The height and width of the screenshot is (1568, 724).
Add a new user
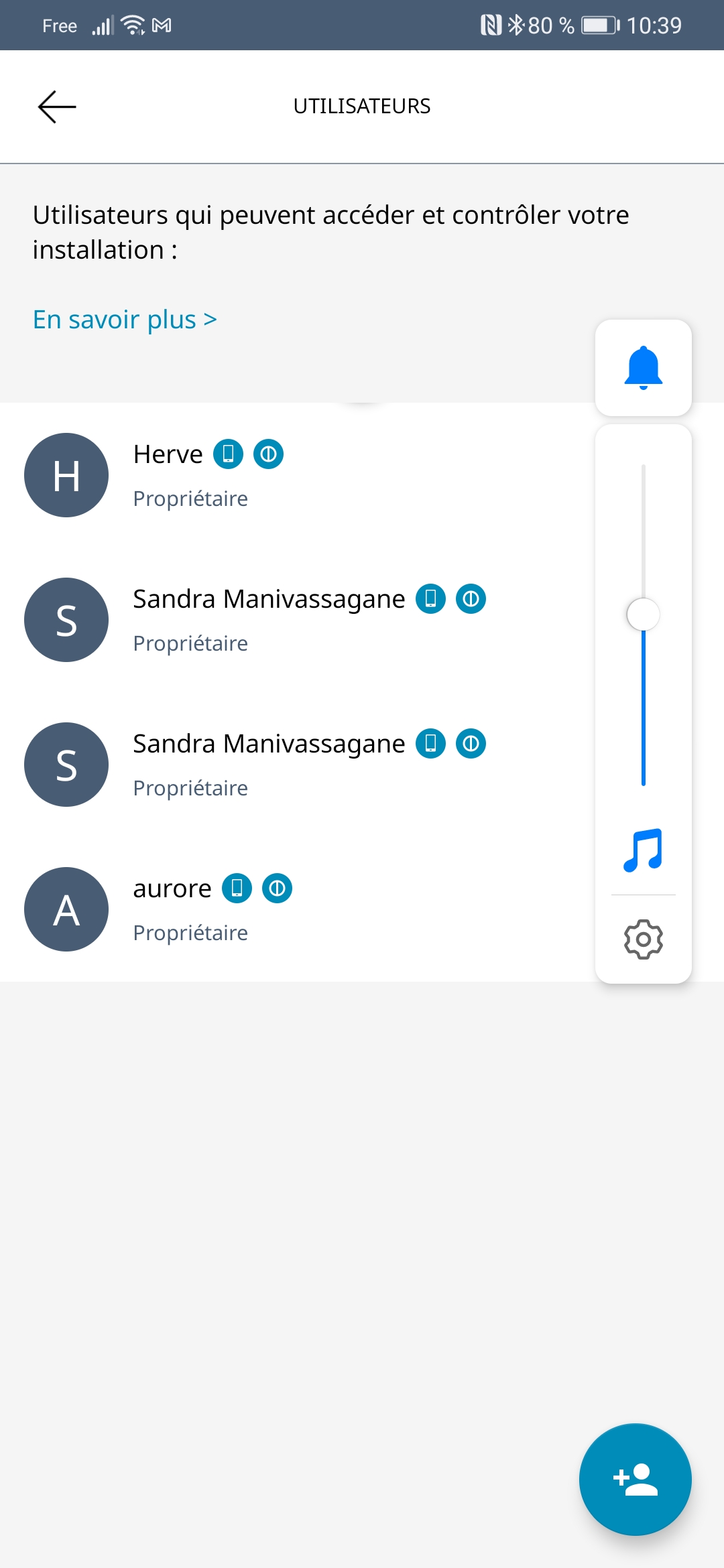pyautogui.click(x=635, y=1479)
